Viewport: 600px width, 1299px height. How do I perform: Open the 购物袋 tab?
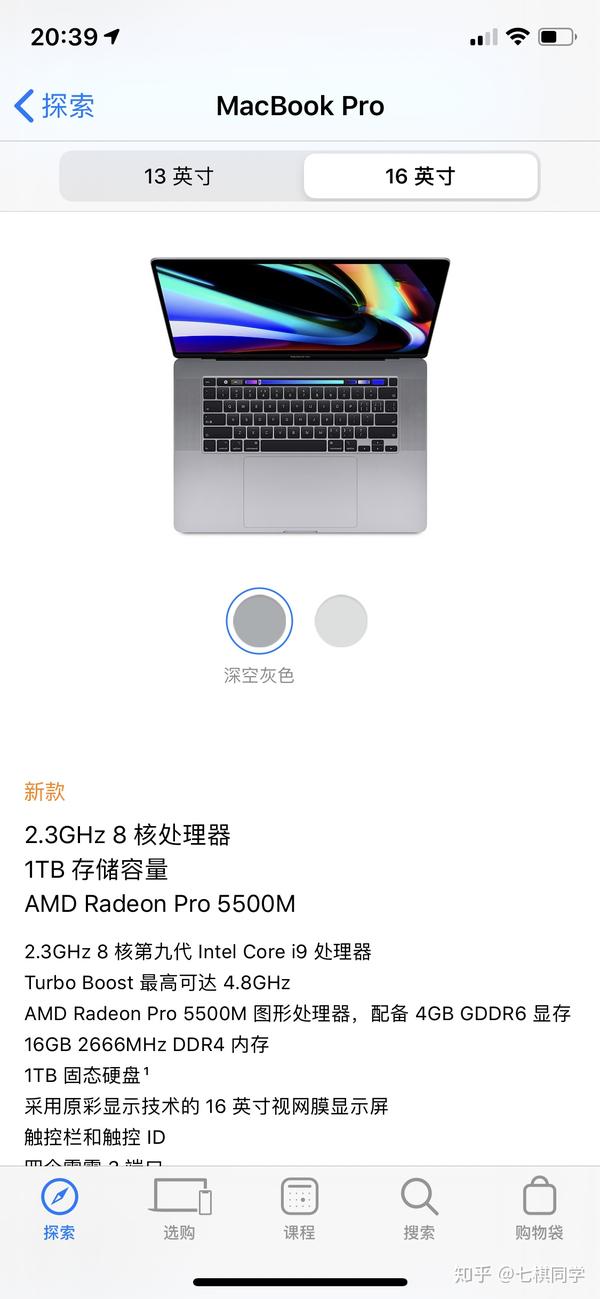click(539, 1209)
